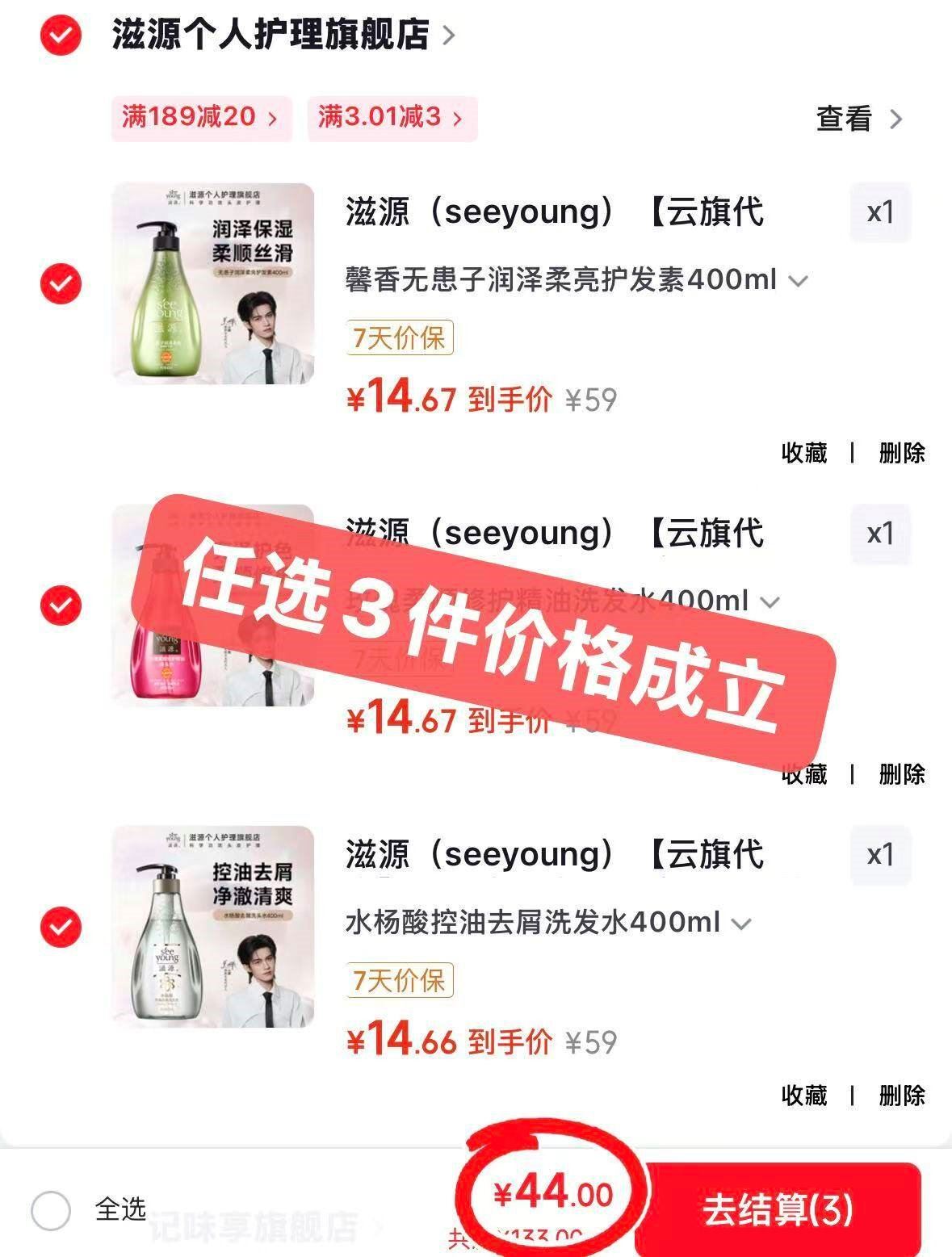Deselect the 馨香无患子护发素 item checkbox
952x1257 pixels.
pos(61,283)
